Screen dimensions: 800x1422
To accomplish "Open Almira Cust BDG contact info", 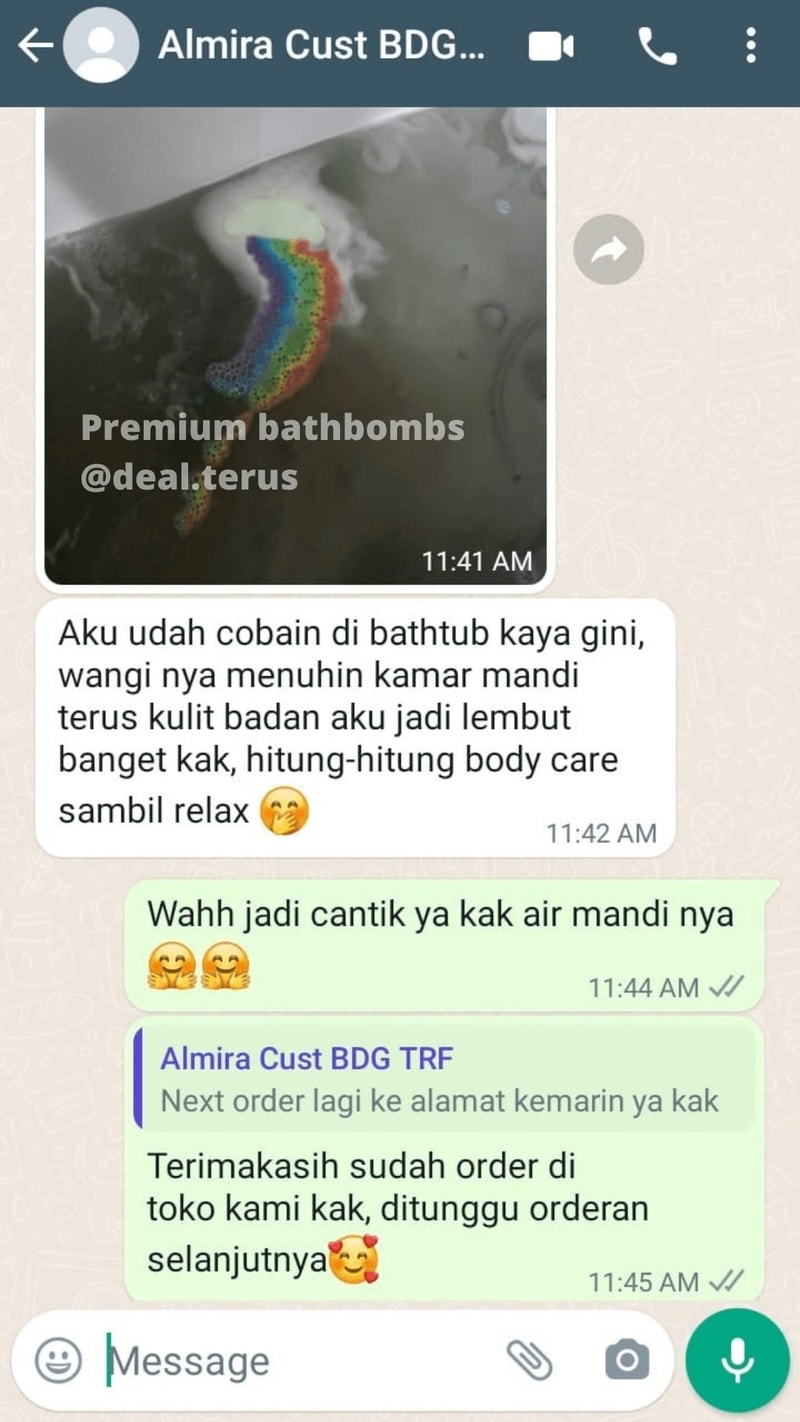I will pyautogui.click(x=320, y=46).
